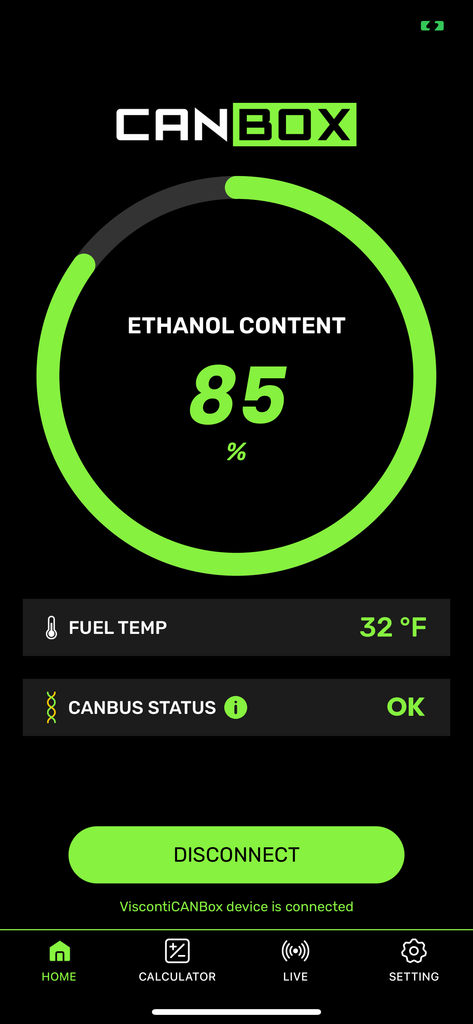Screen dimensions: 473x1024
Task: Tap the Disconnect button
Action: (x=236, y=854)
